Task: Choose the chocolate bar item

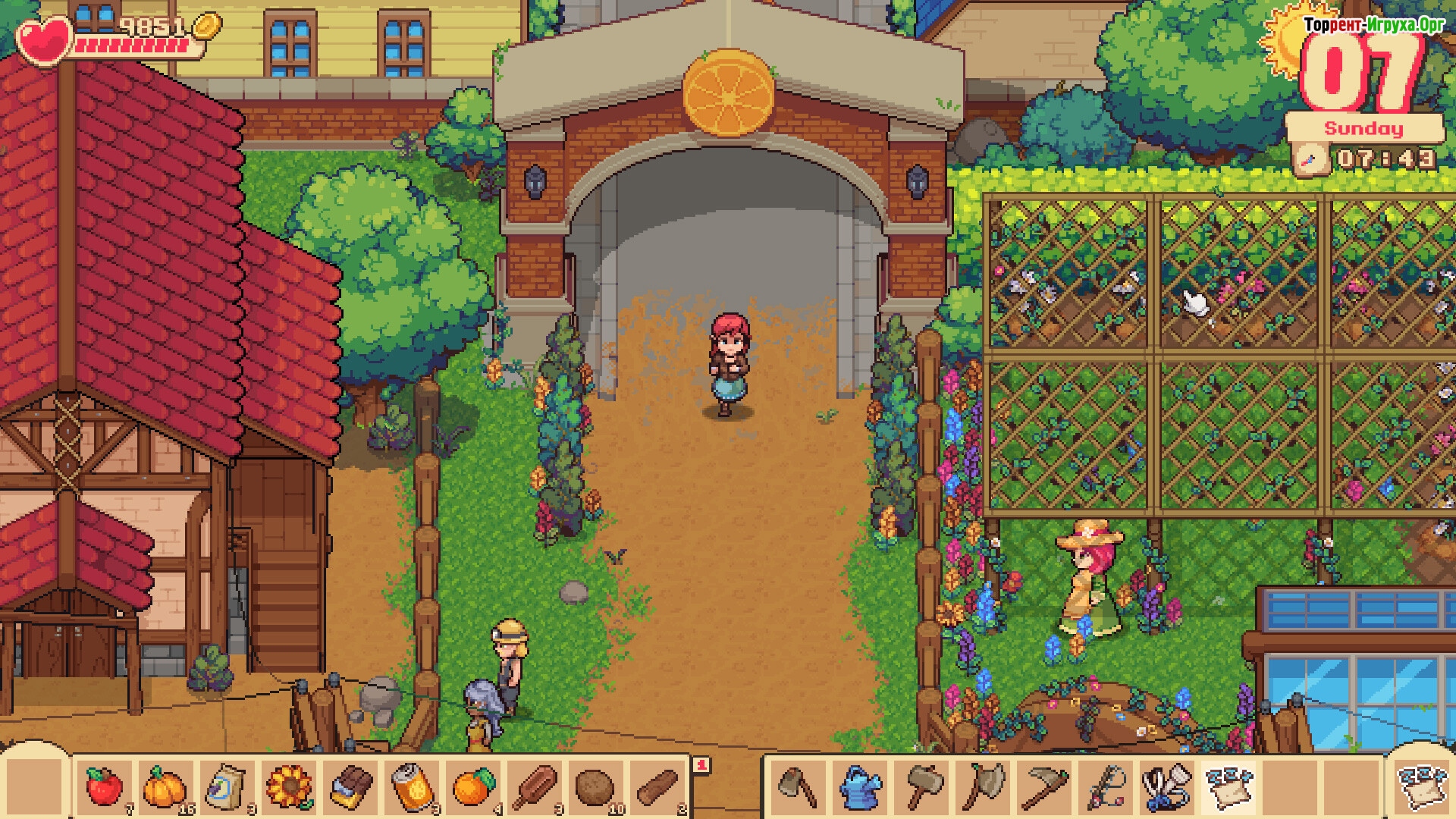Action: point(350,786)
